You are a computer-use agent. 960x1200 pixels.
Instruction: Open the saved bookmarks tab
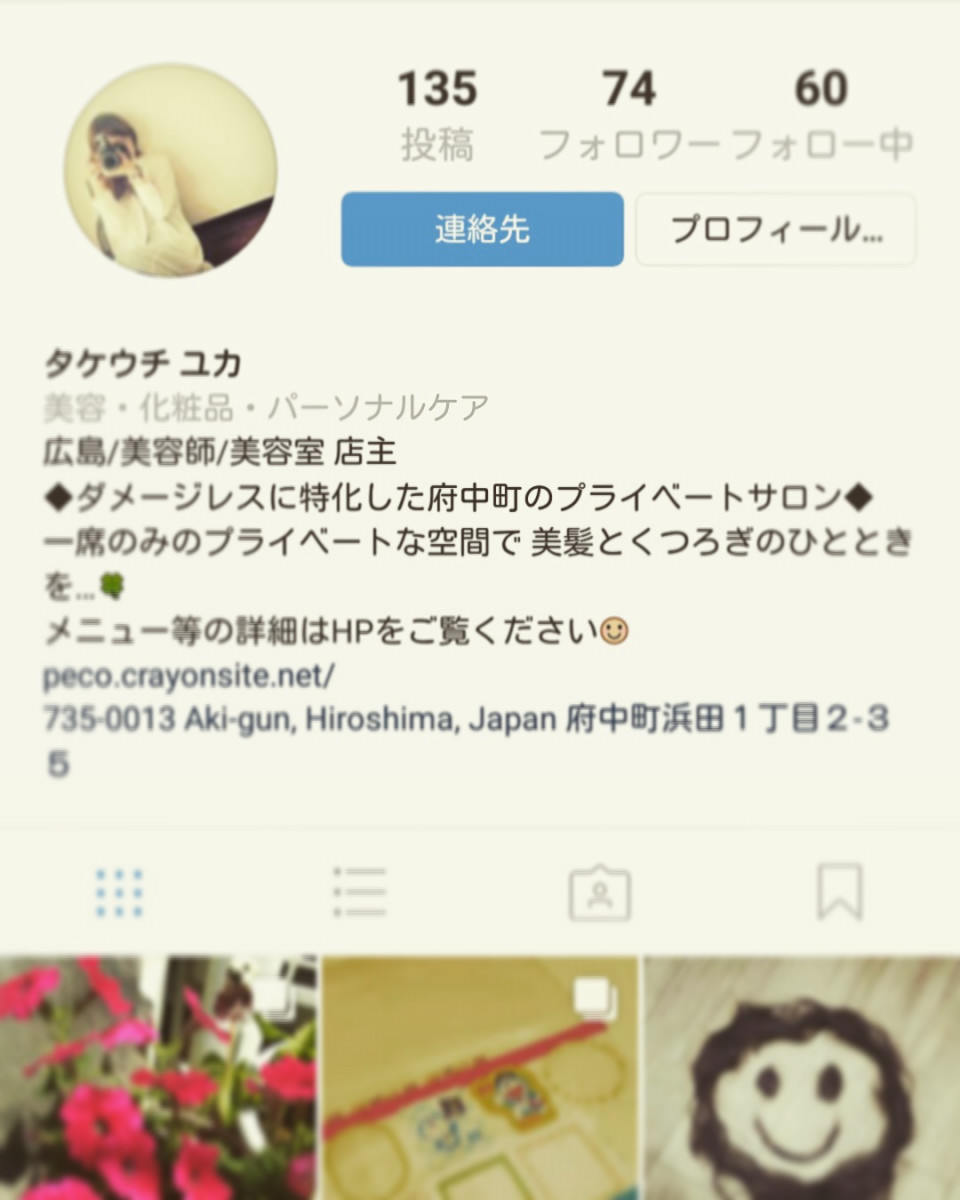pos(839,892)
